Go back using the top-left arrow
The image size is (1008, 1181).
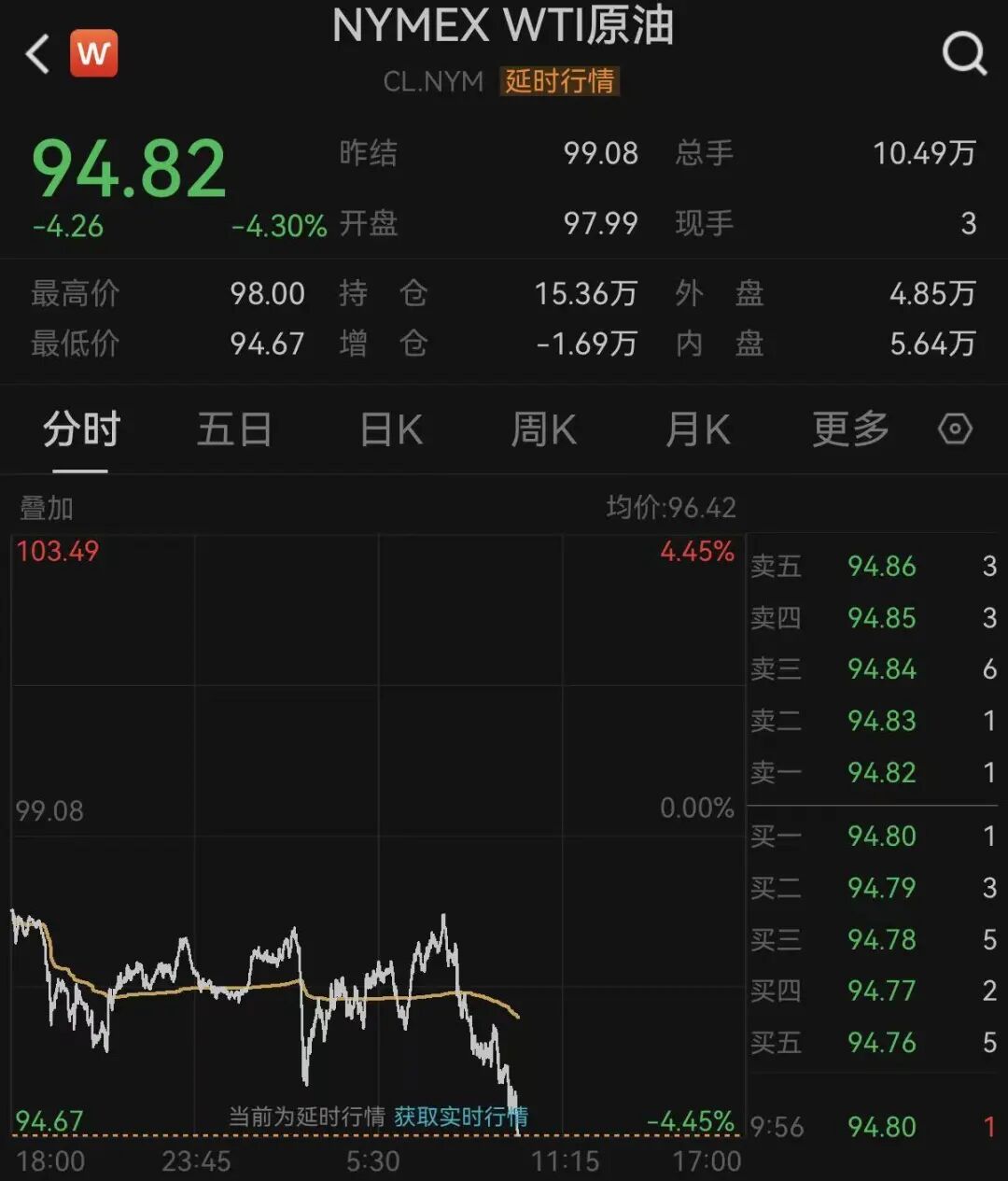point(37,54)
